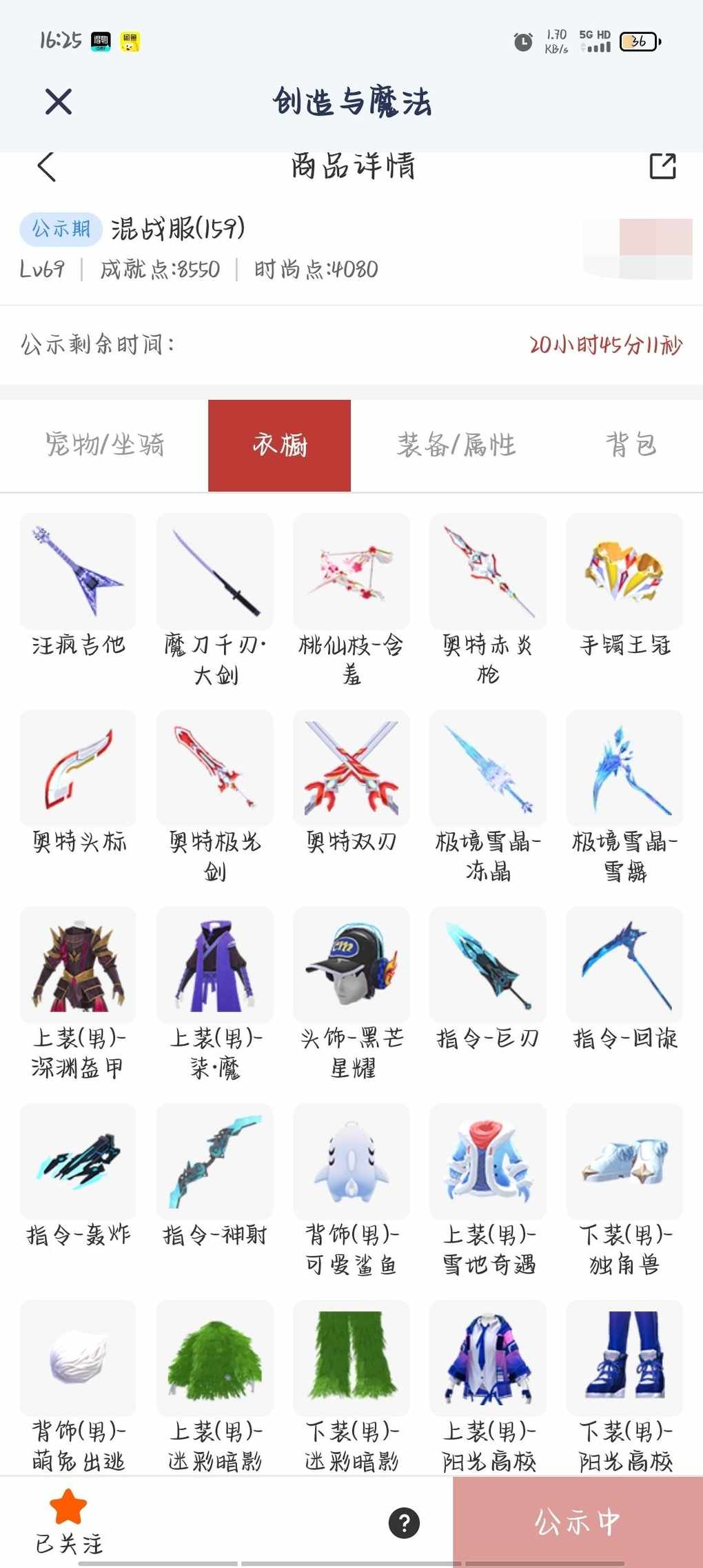Open the 装备/属性 tab
Viewport: 703px width, 1568px height.
(x=456, y=445)
